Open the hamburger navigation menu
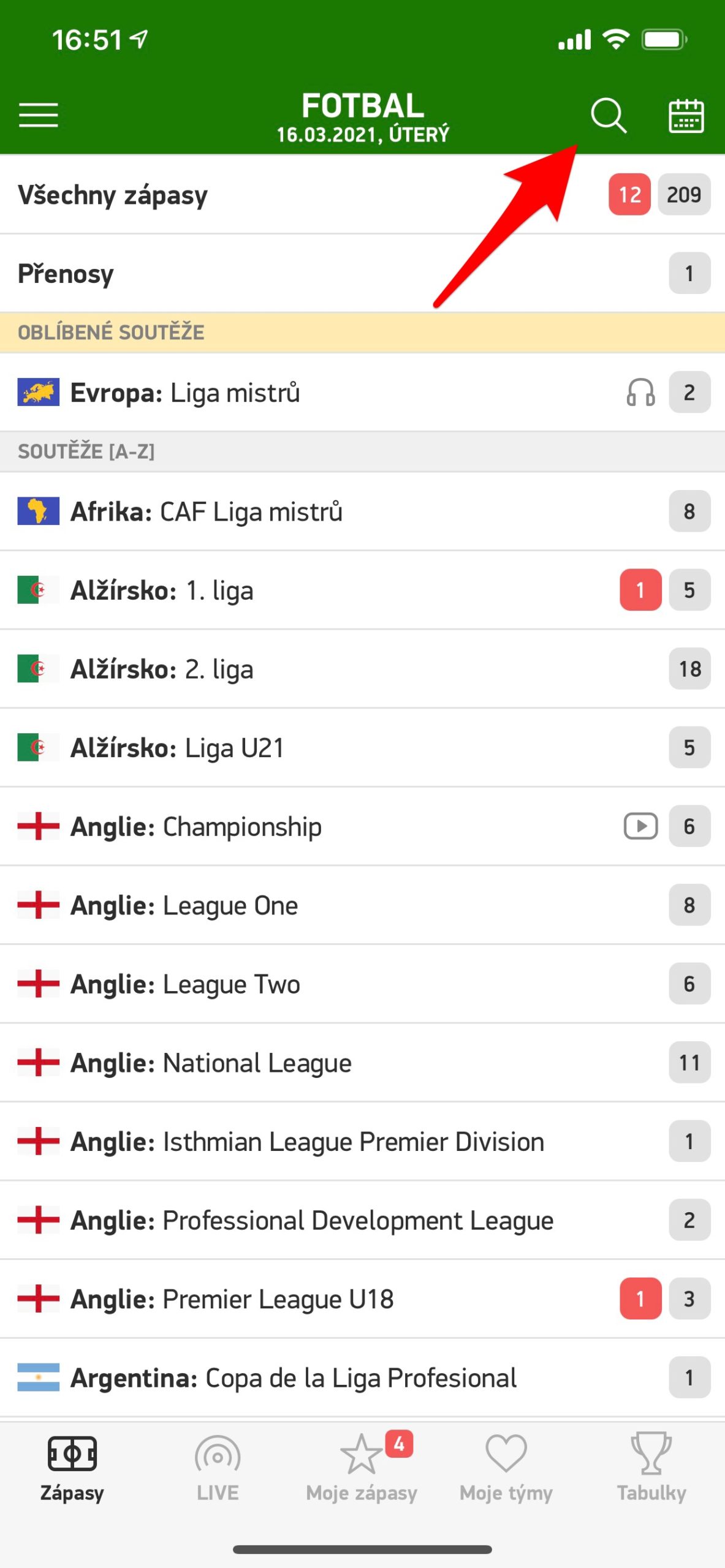725x1568 pixels. (39, 115)
